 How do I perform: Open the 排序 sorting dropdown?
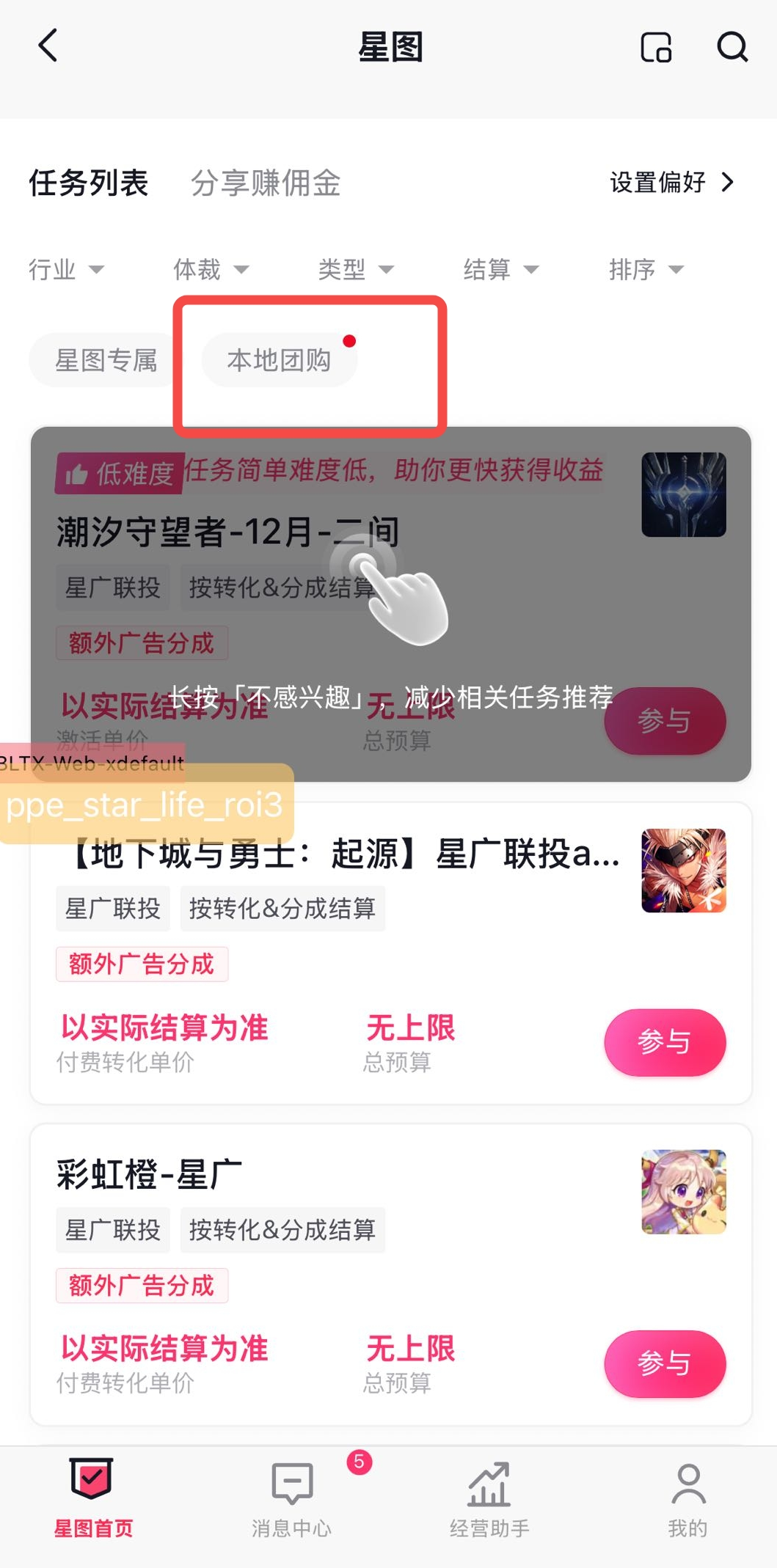tap(646, 269)
